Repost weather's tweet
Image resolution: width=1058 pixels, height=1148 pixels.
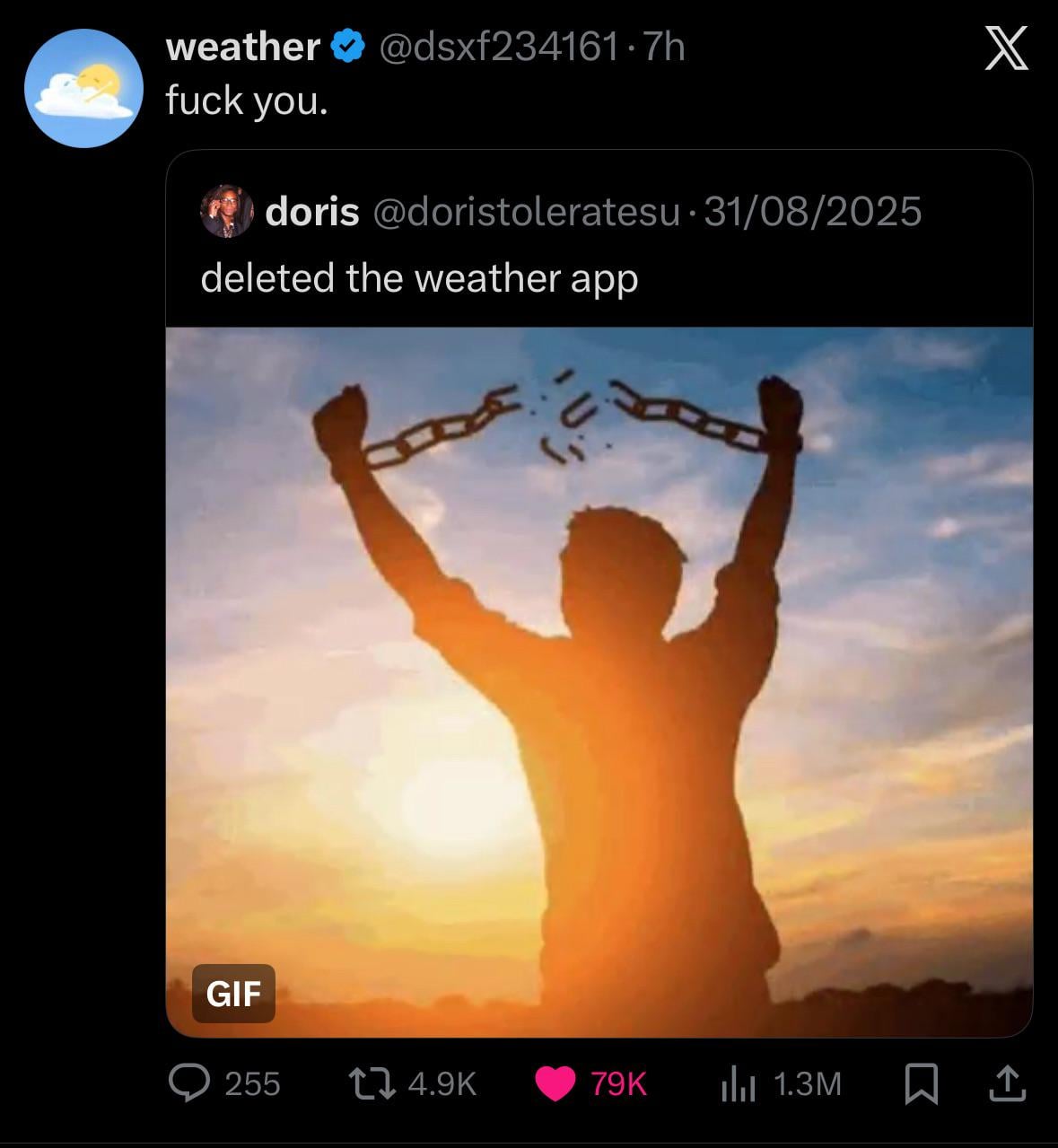371,1082
